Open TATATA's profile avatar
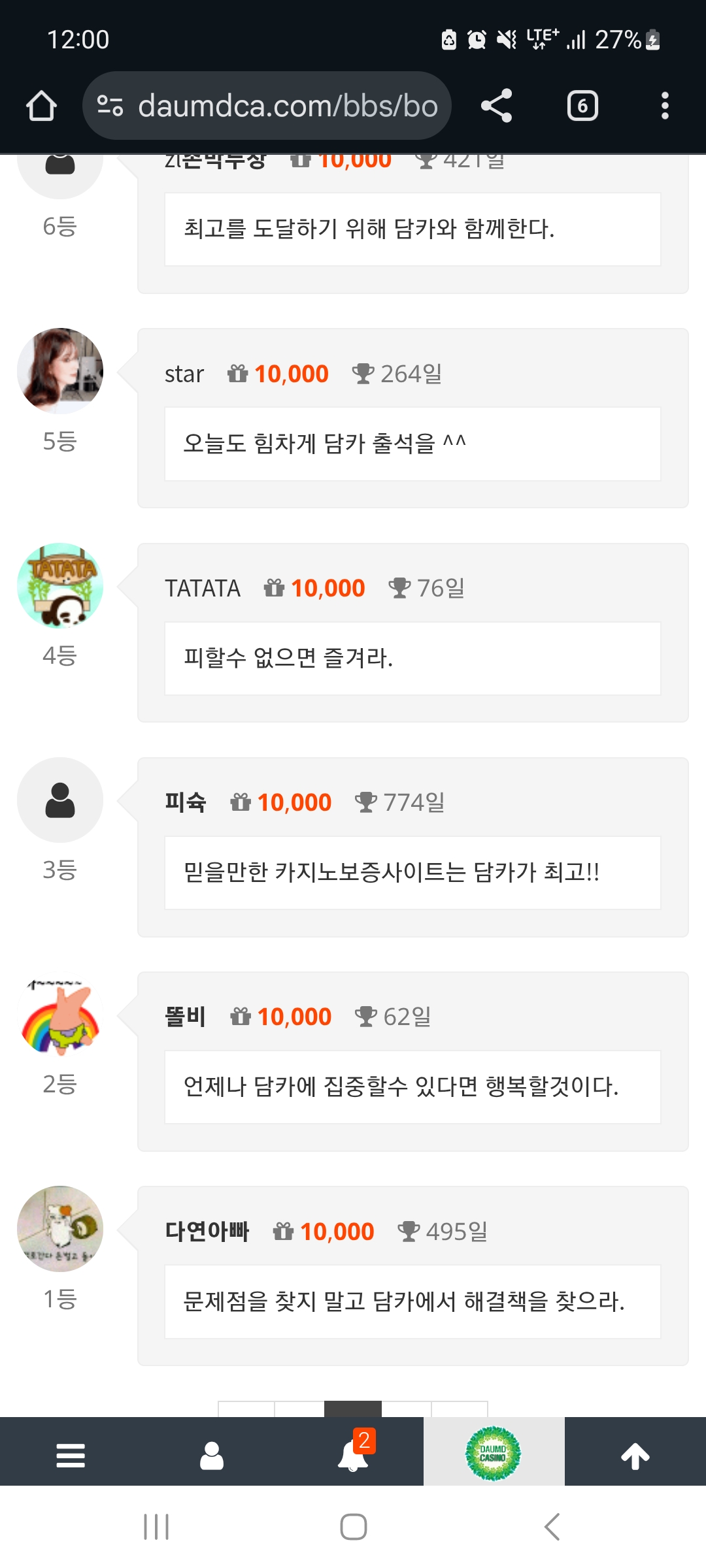This screenshot has width=706, height=1568. coord(60,585)
